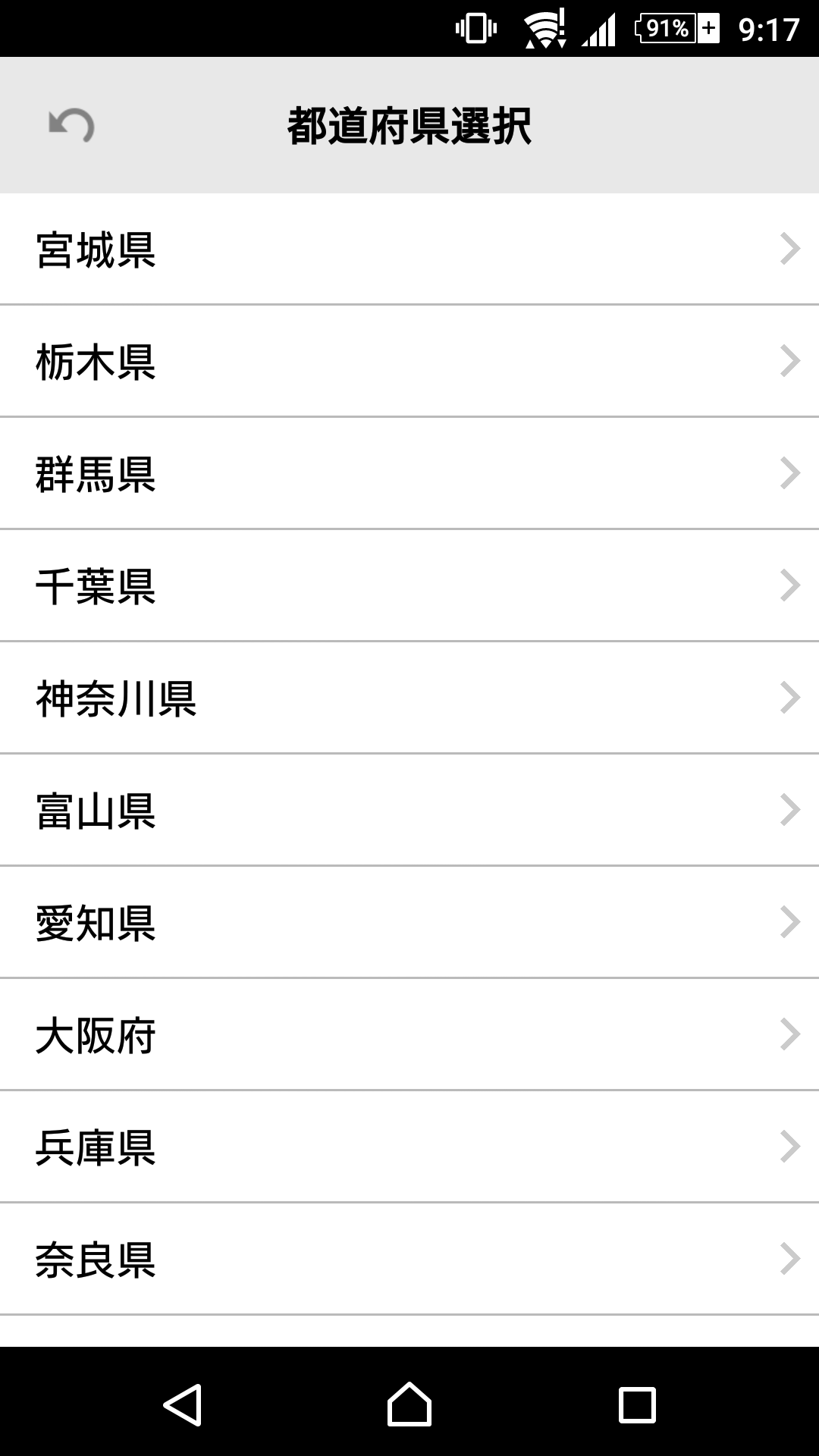Open the 神奈川県 entry
Viewport: 819px width, 1456px height.
(409, 698)
